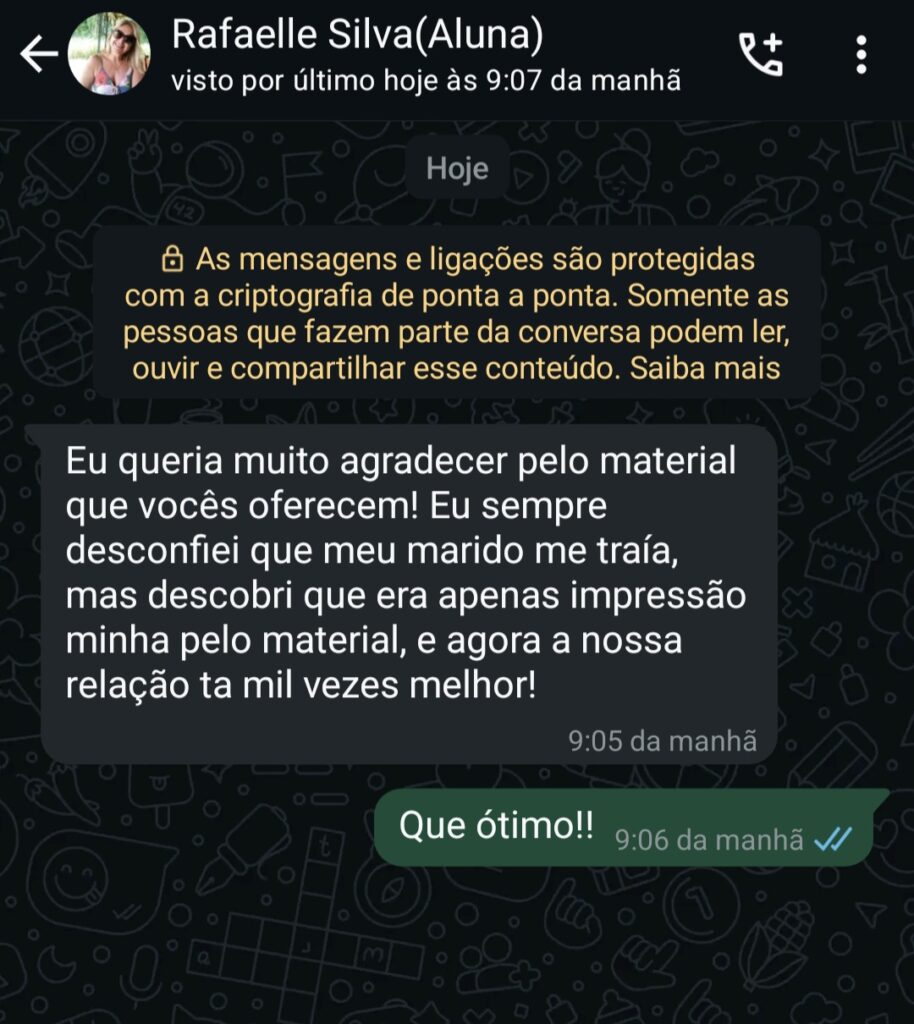The height and width of the screenshot is (1024, 914).
Task: Open Rafaelle Silva's profile picture
Action: [x=109, y=55]
